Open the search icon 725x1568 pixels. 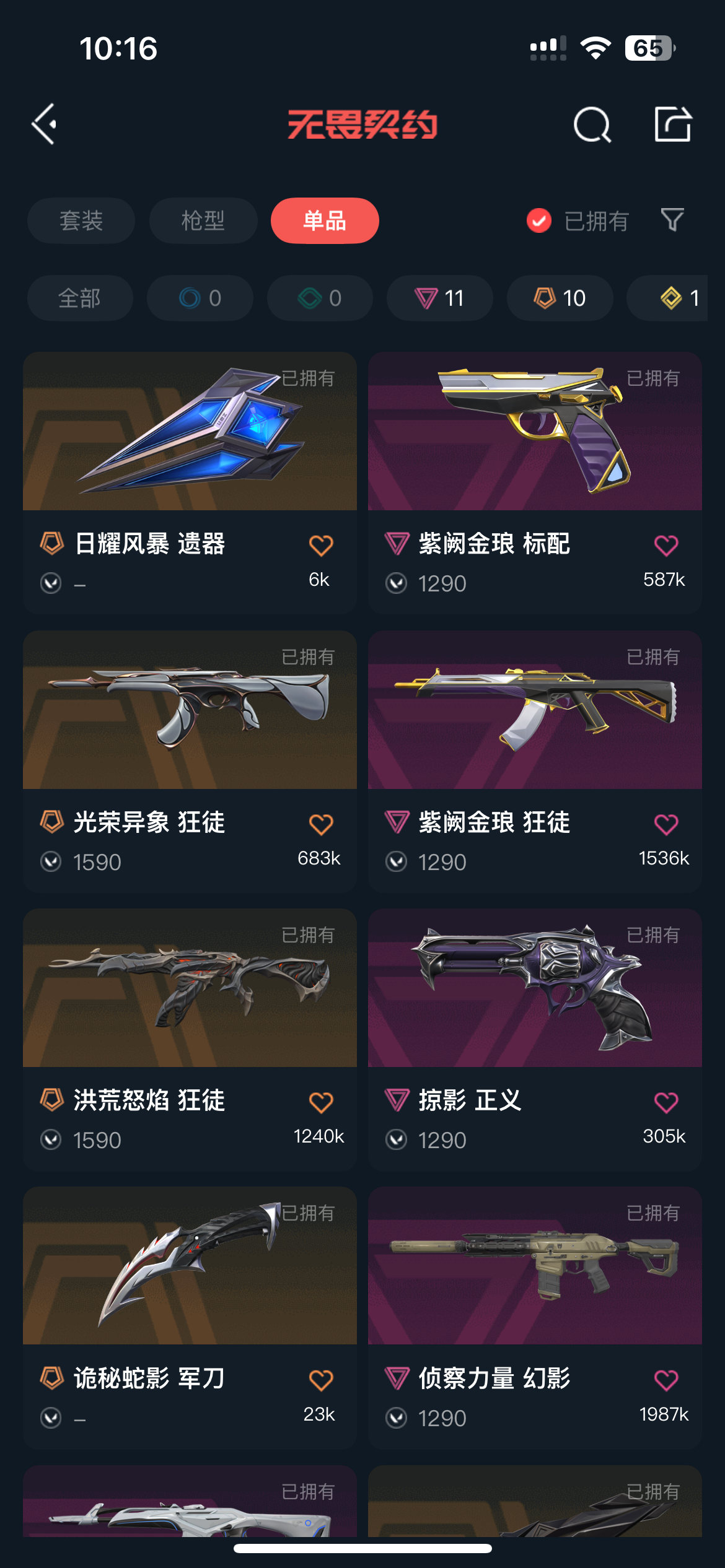(x=592, y=125)
